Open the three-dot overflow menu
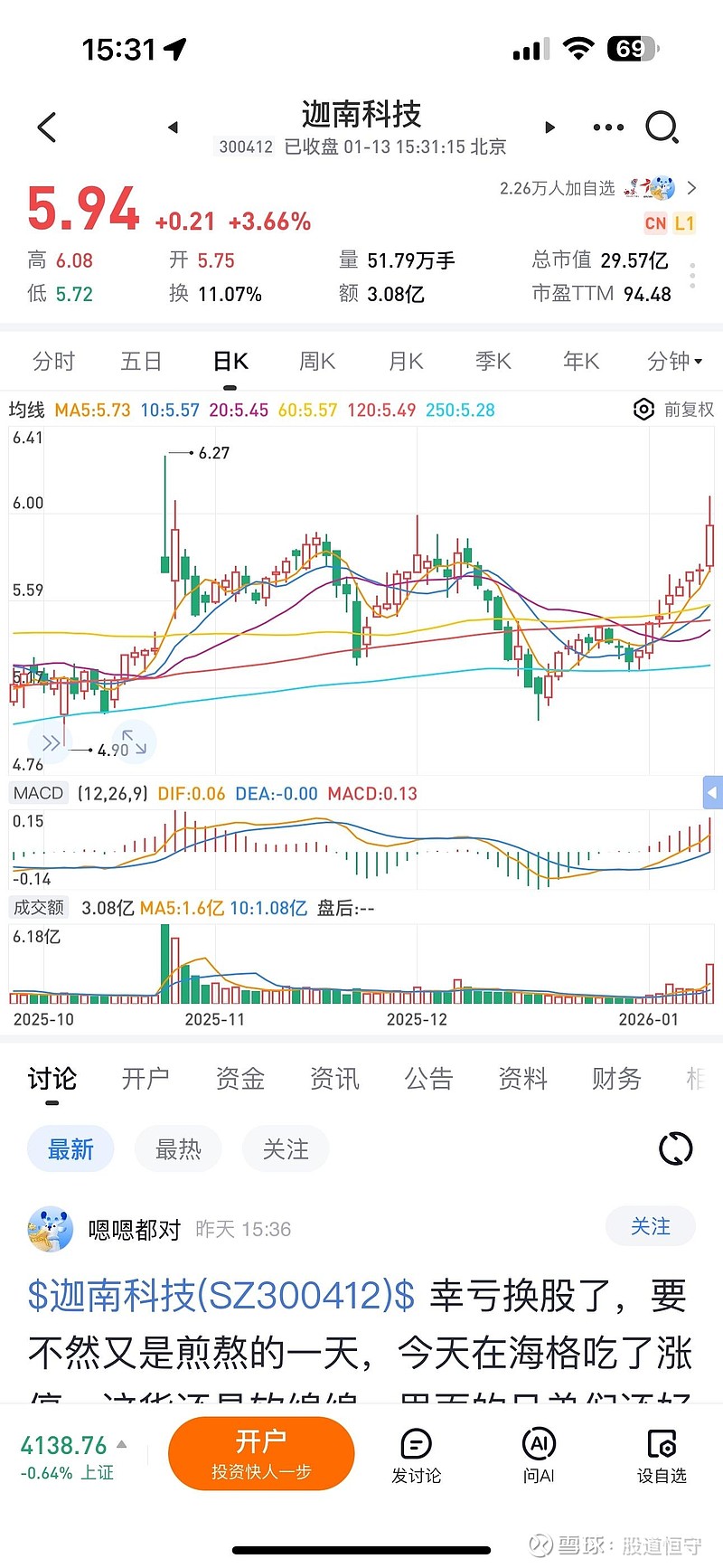Image resolution: width=723 pixels, height=1568 pixels. (x=608, y=128)
